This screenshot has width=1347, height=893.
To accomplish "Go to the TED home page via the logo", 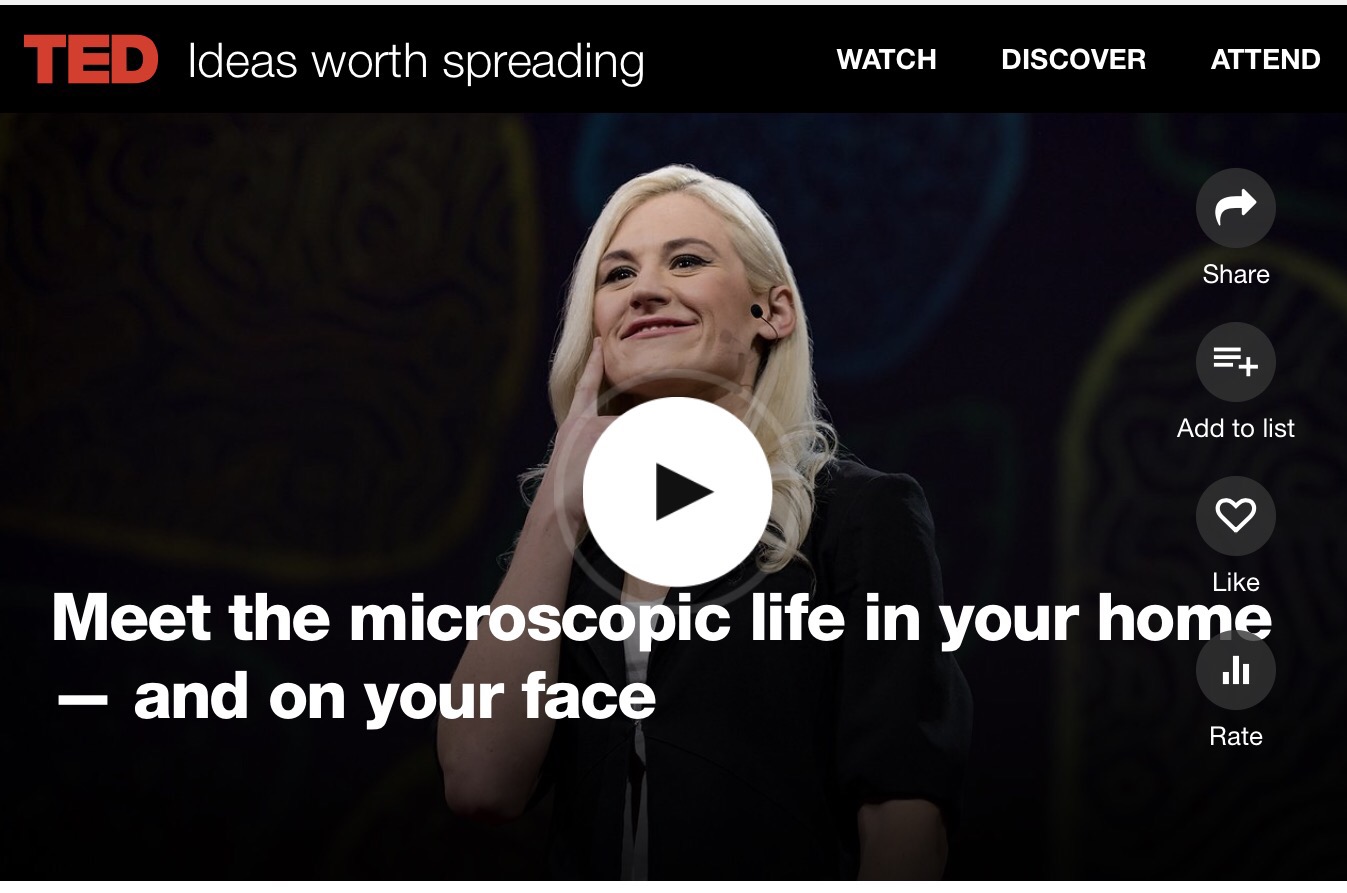I will [91, 60].
